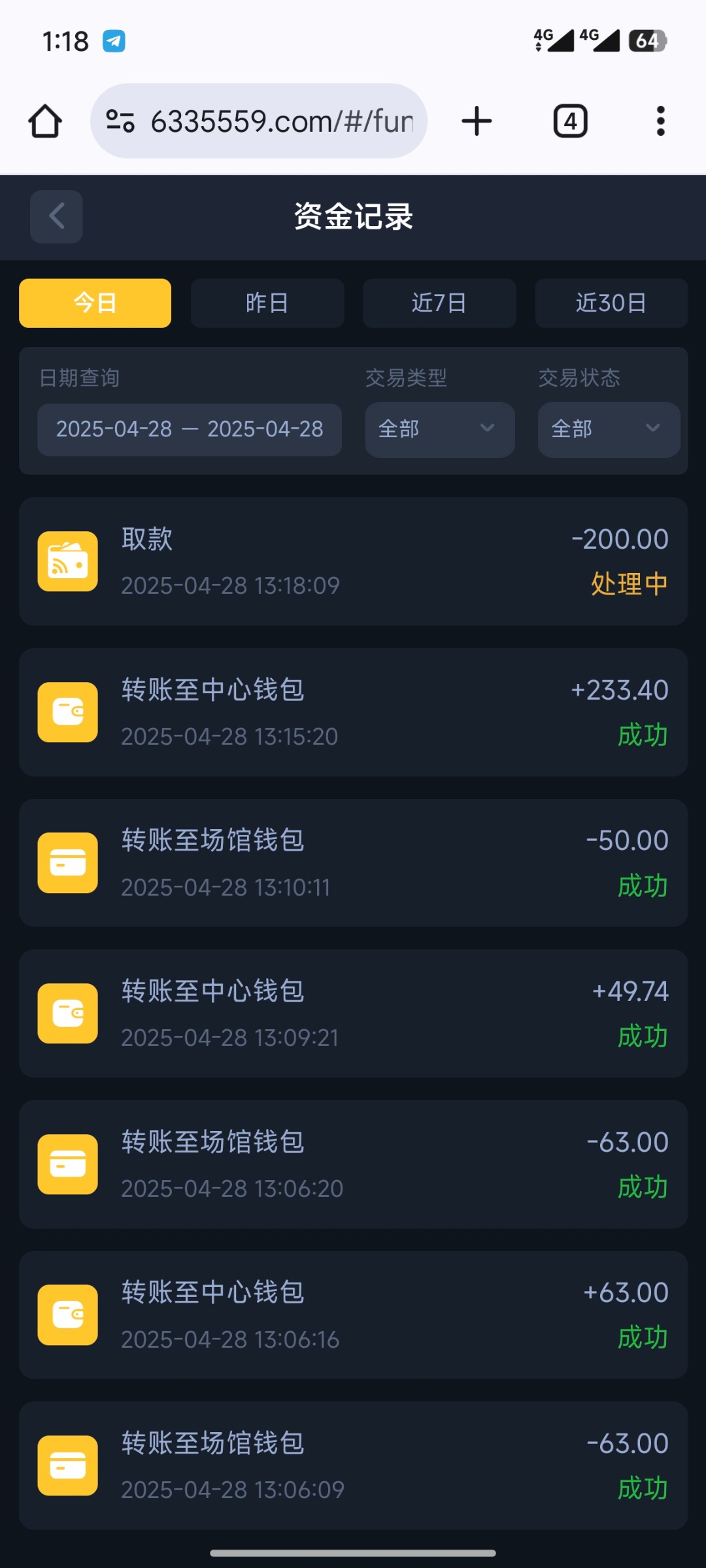Expand the 交易状态 dropdown
This screenshot has width=706, height=1568.
point(609,429)
